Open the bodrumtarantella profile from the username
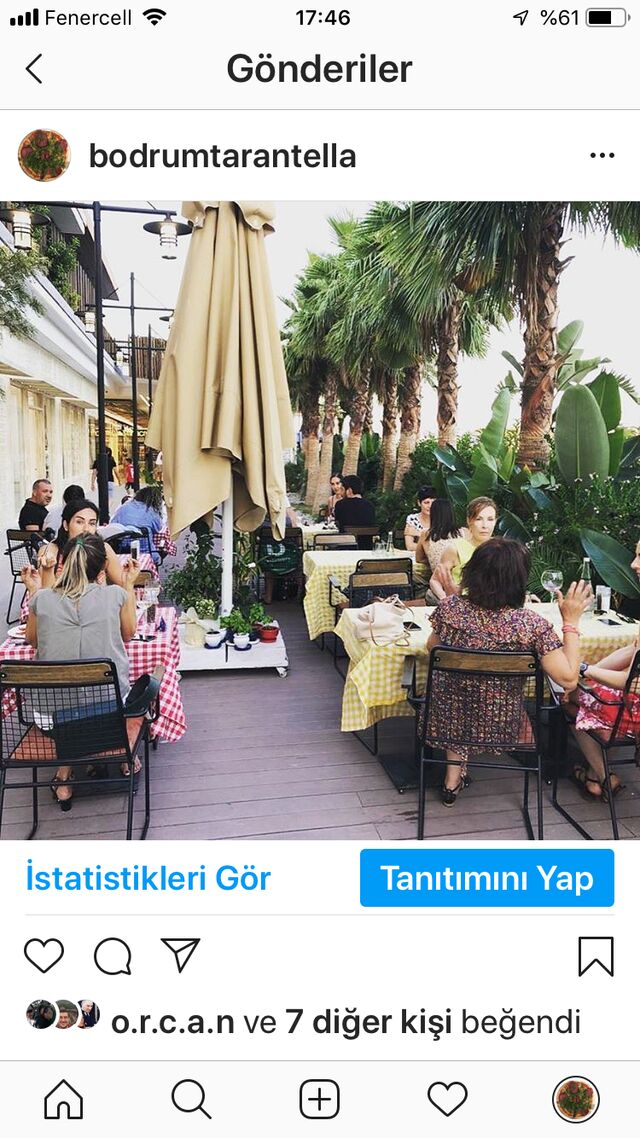Viewport: 640px width, 1138px height. point(222,156)
